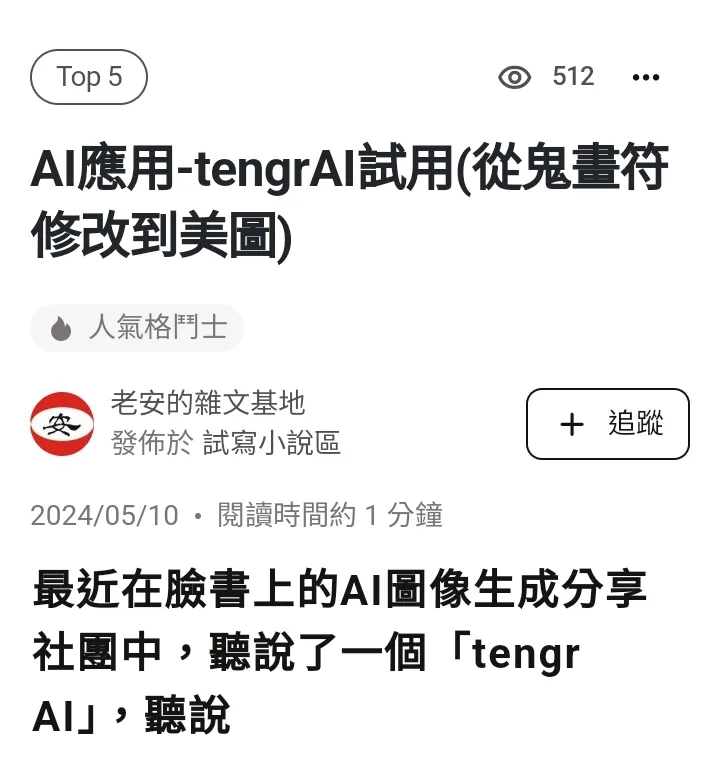This screenshot has height=761, width=720.
Task: Open 老安的雜文基地 author profile
Action: click(x=208, y=403)
